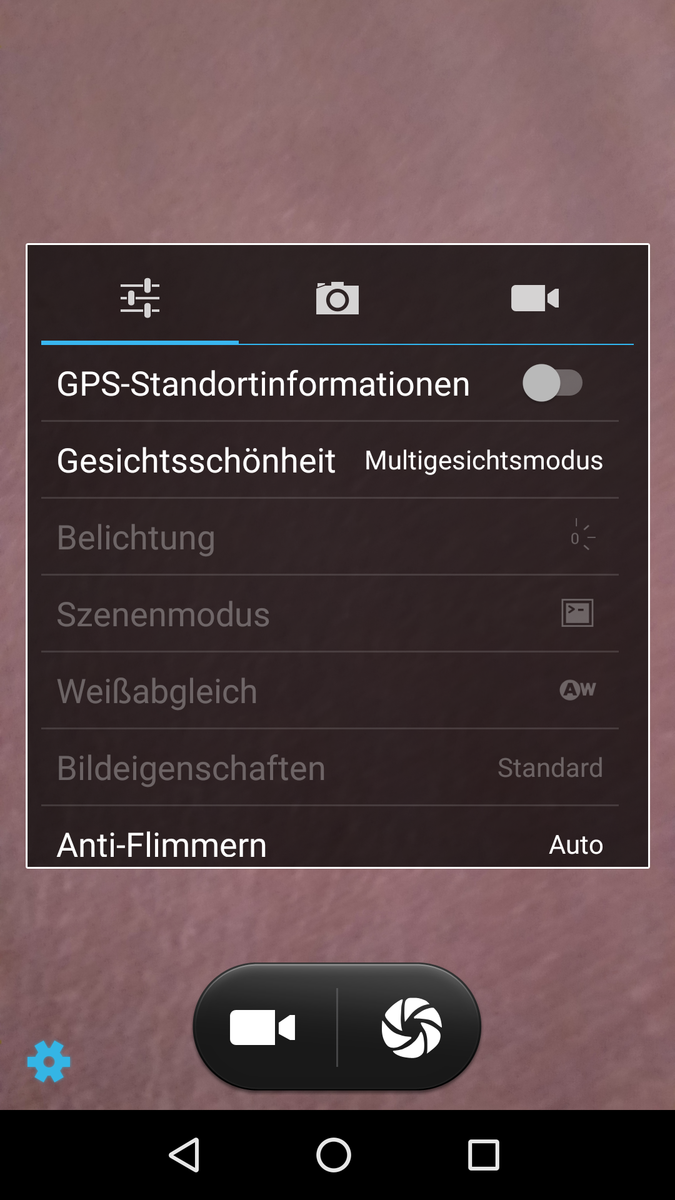This screenshot has height=1200, width=675.
Task: Switch to the photo camera settings tab
Action: coord(337,298)
